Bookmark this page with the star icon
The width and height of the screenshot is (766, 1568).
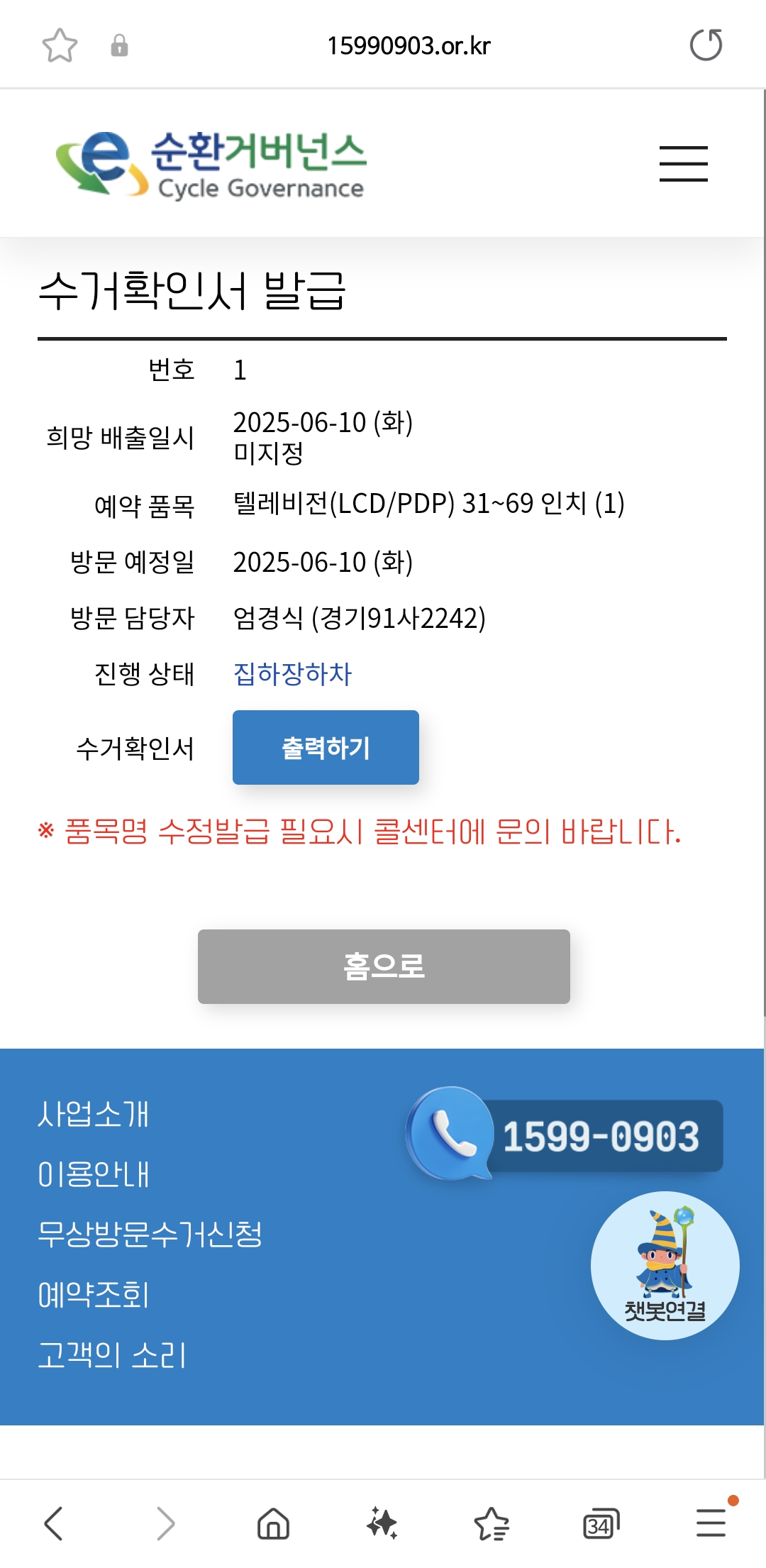(x=60, y=45)
